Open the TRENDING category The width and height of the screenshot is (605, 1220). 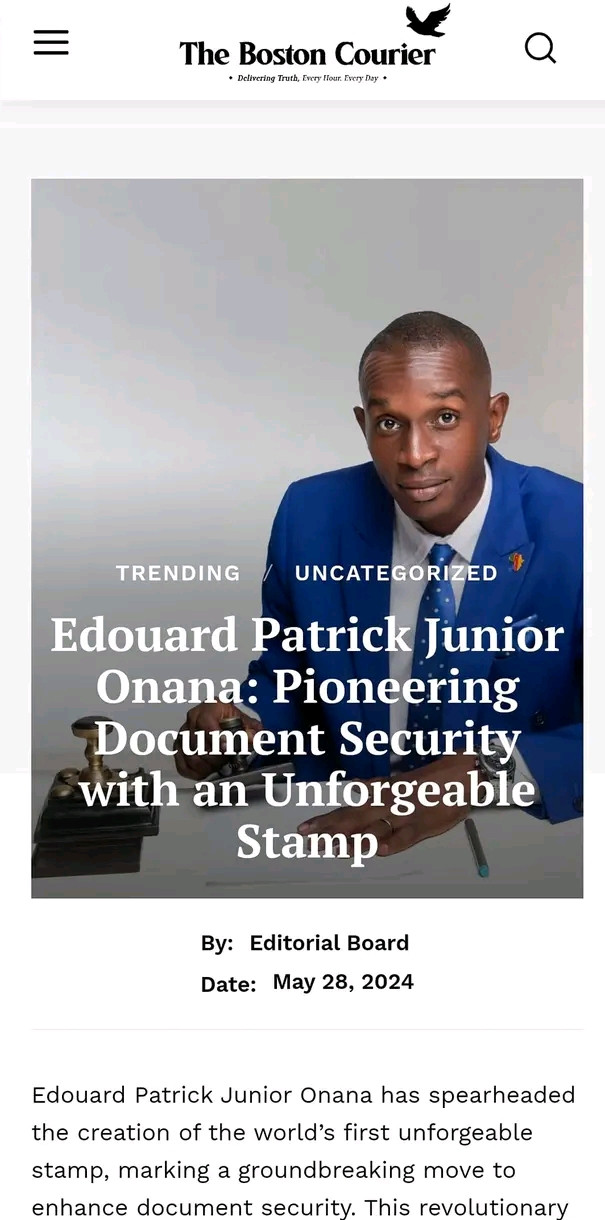178,573
